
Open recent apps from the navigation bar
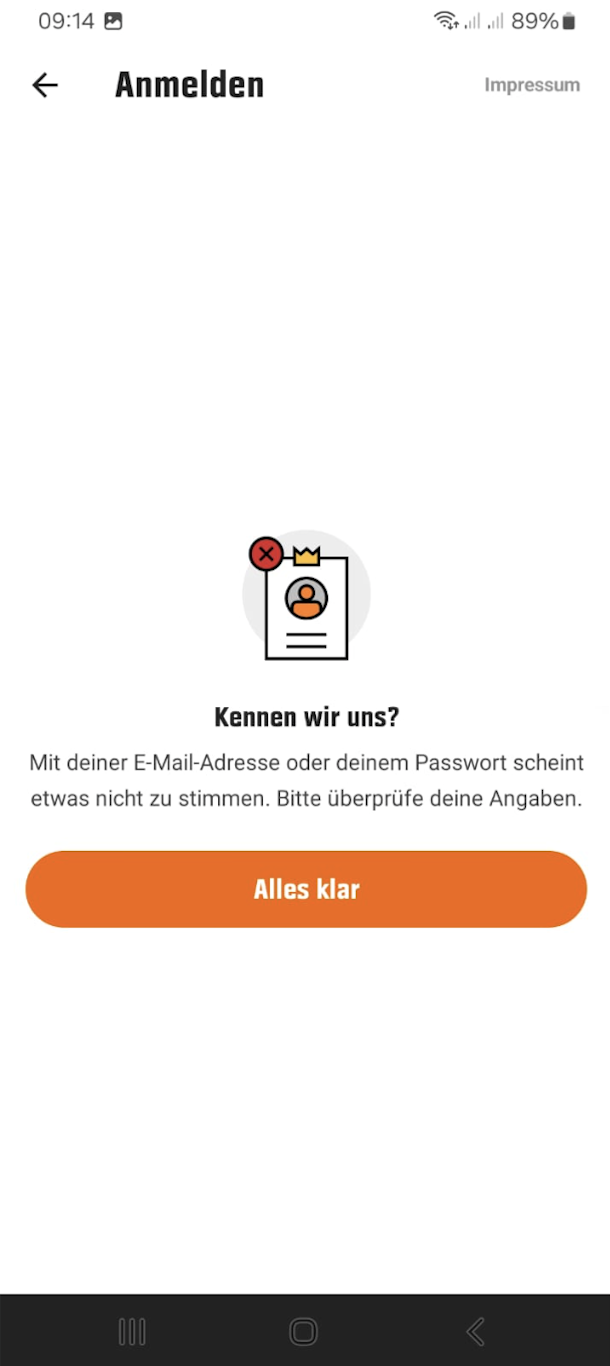(x=132, y=1331)
